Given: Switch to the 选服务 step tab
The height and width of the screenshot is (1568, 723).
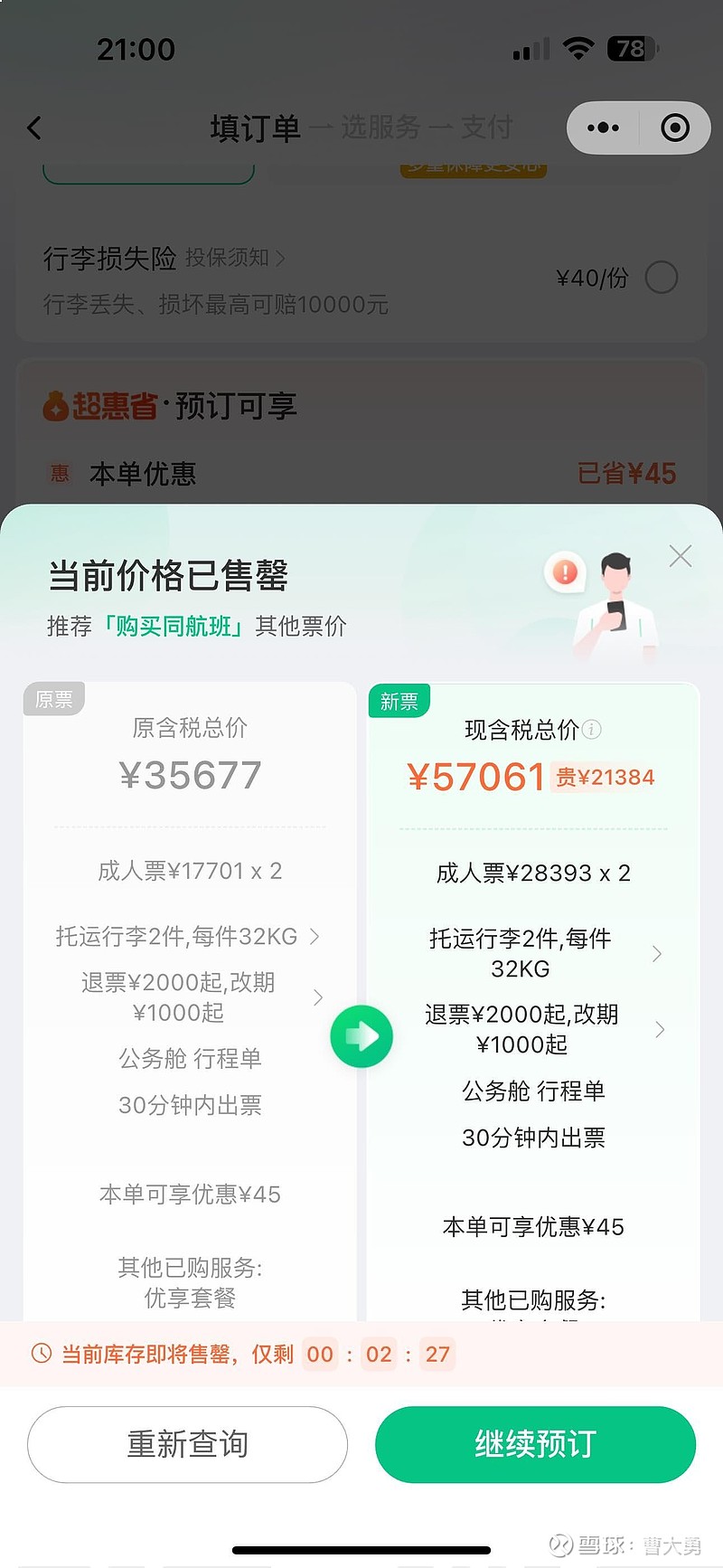Looking at the screenshot, I should [x=383, y=128].
